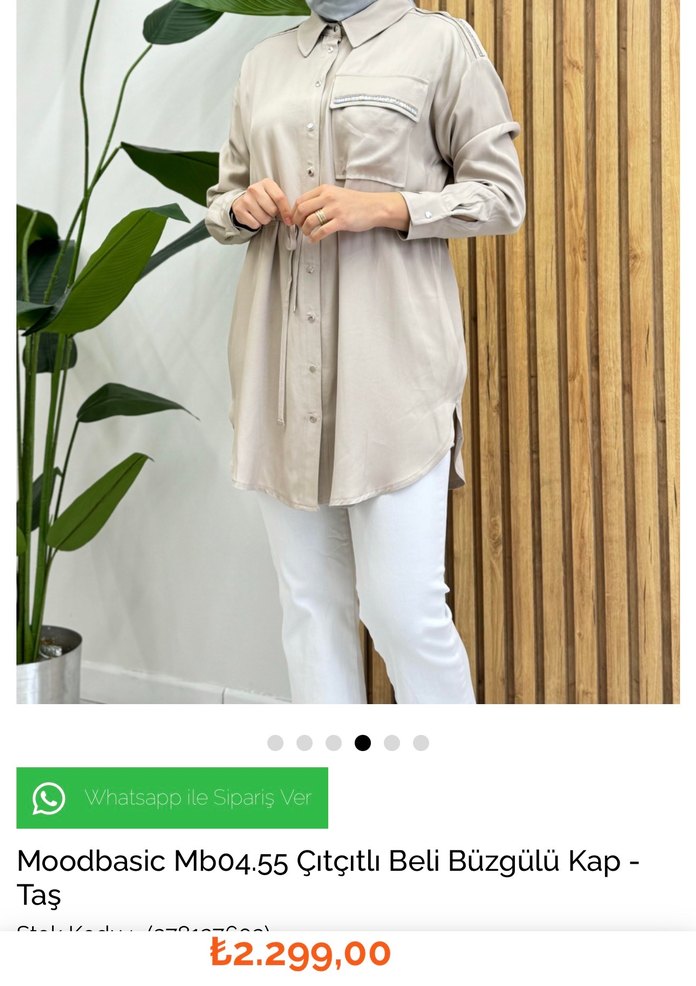Go to the third image dot
This screenshot has width=696, height=986.
[333, 743]
